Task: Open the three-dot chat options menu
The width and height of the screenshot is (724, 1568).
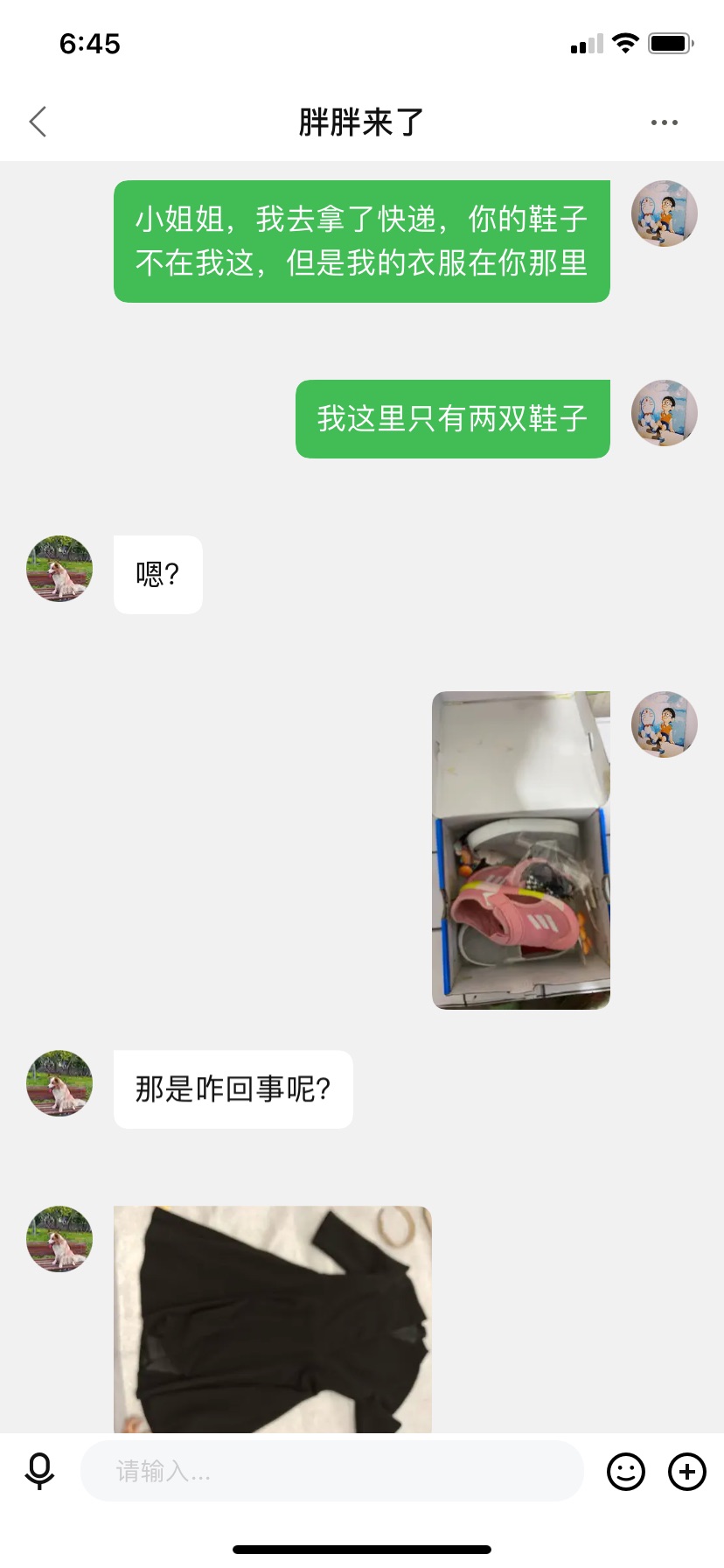Action: click(665, 122)
